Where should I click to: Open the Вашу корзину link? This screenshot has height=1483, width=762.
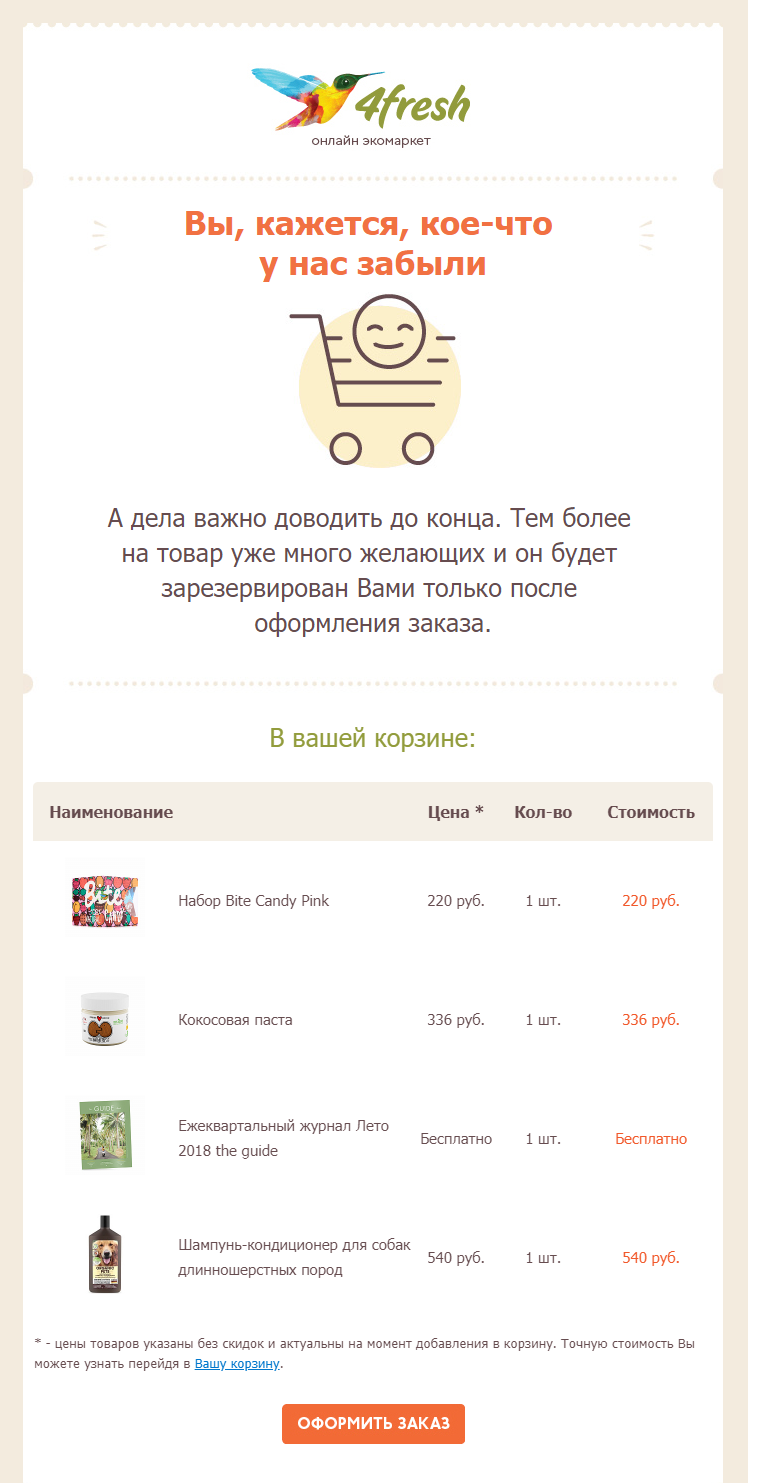237,1364
